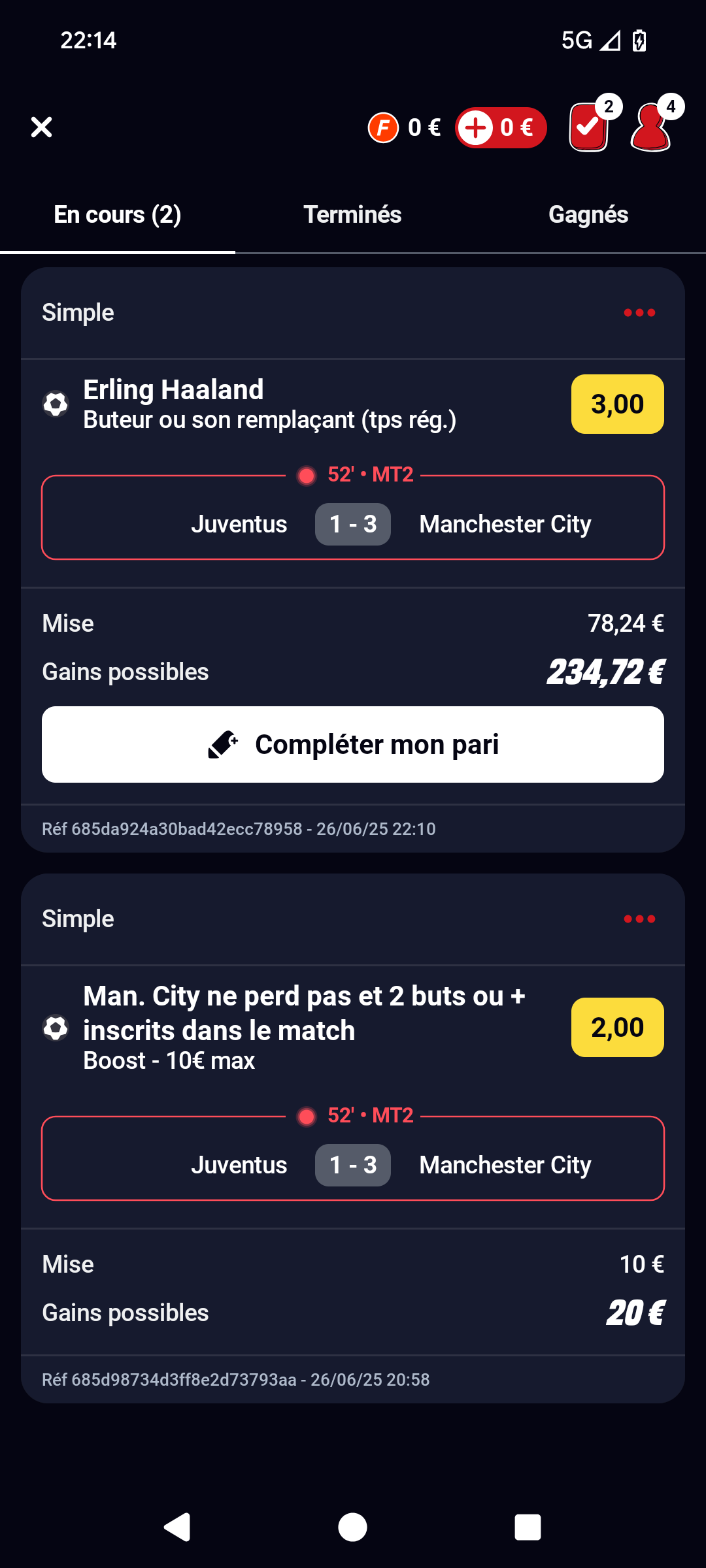Go back using the system back button
This screenshot has width=706, height=1568.
[177, 1527]
